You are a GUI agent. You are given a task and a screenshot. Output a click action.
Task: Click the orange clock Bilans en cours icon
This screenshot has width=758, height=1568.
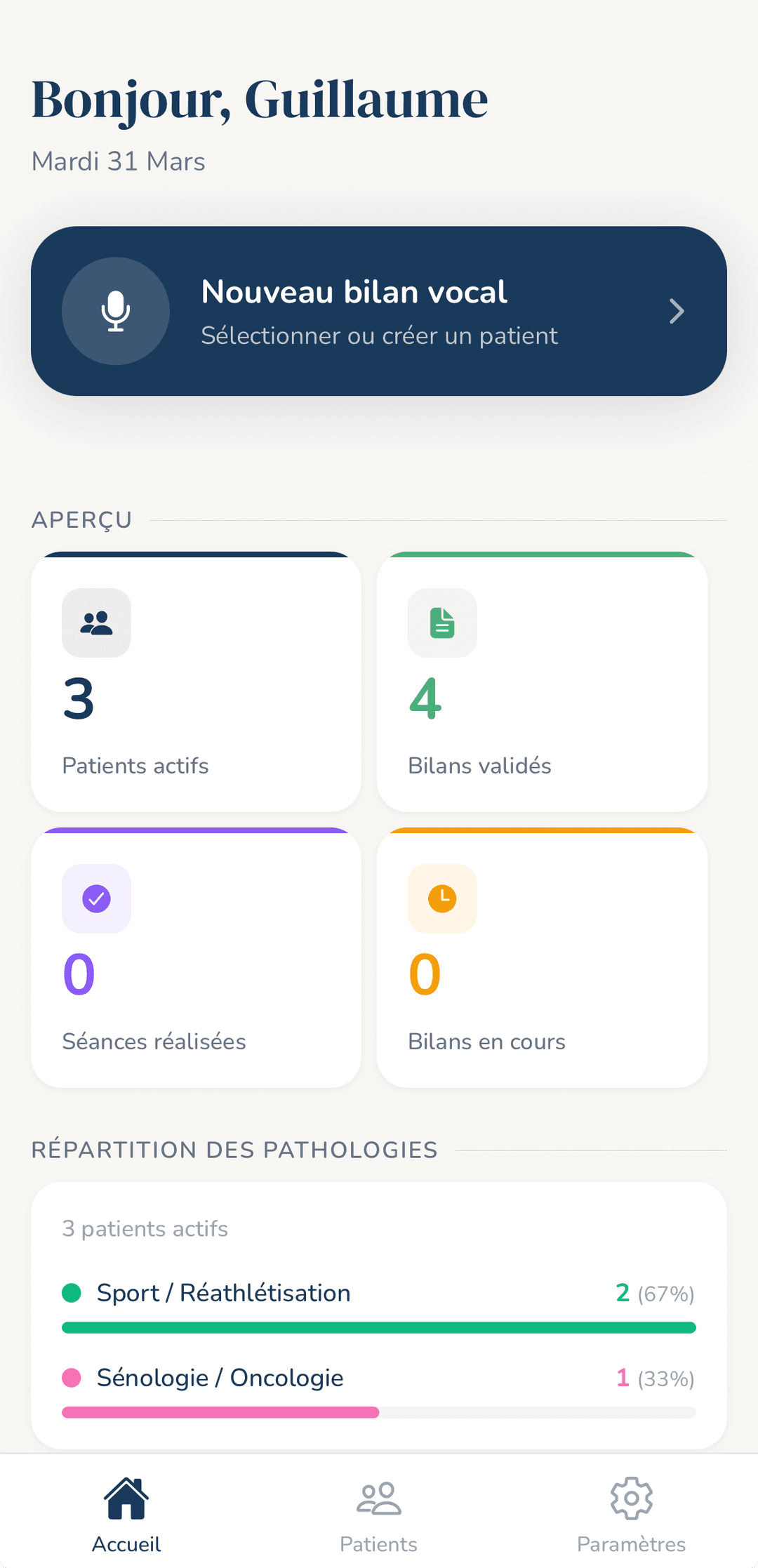click(x=441, y=899)
